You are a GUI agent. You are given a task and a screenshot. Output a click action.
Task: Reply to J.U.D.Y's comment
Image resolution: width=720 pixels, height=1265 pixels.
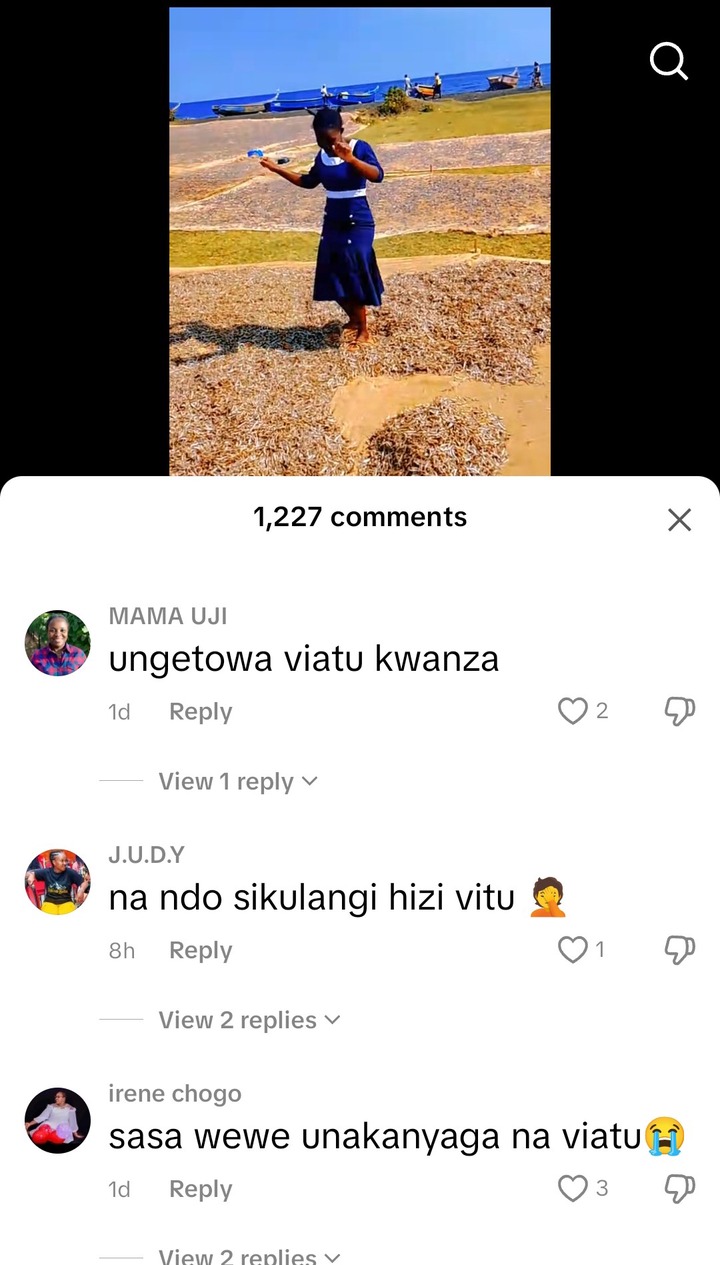pyautogui.click(x=200, y=951)
